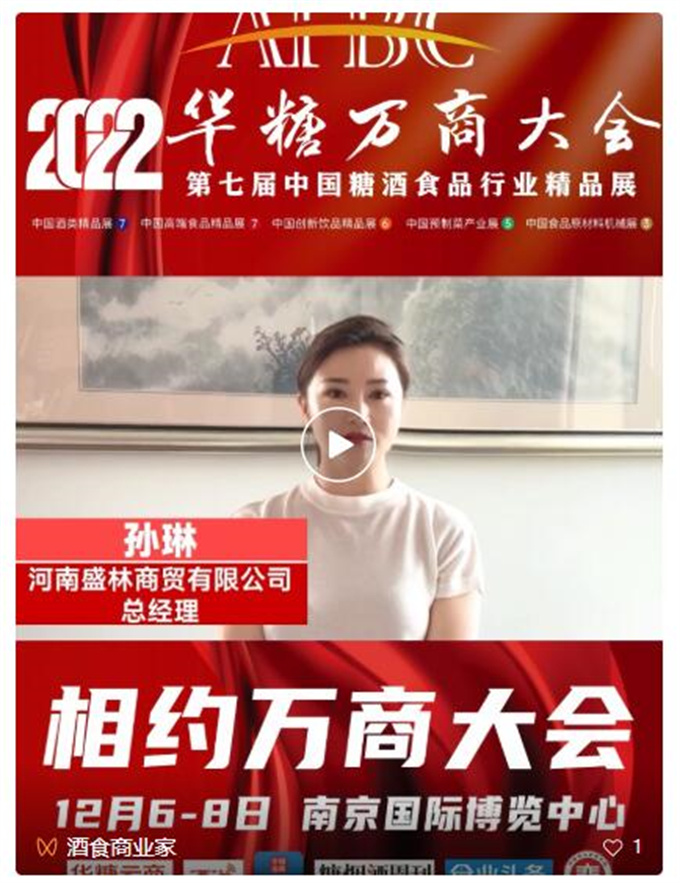Play the 华糖万商大会 video
The width and height of the screenshot is (680, 883).
[x=339, y=445]
